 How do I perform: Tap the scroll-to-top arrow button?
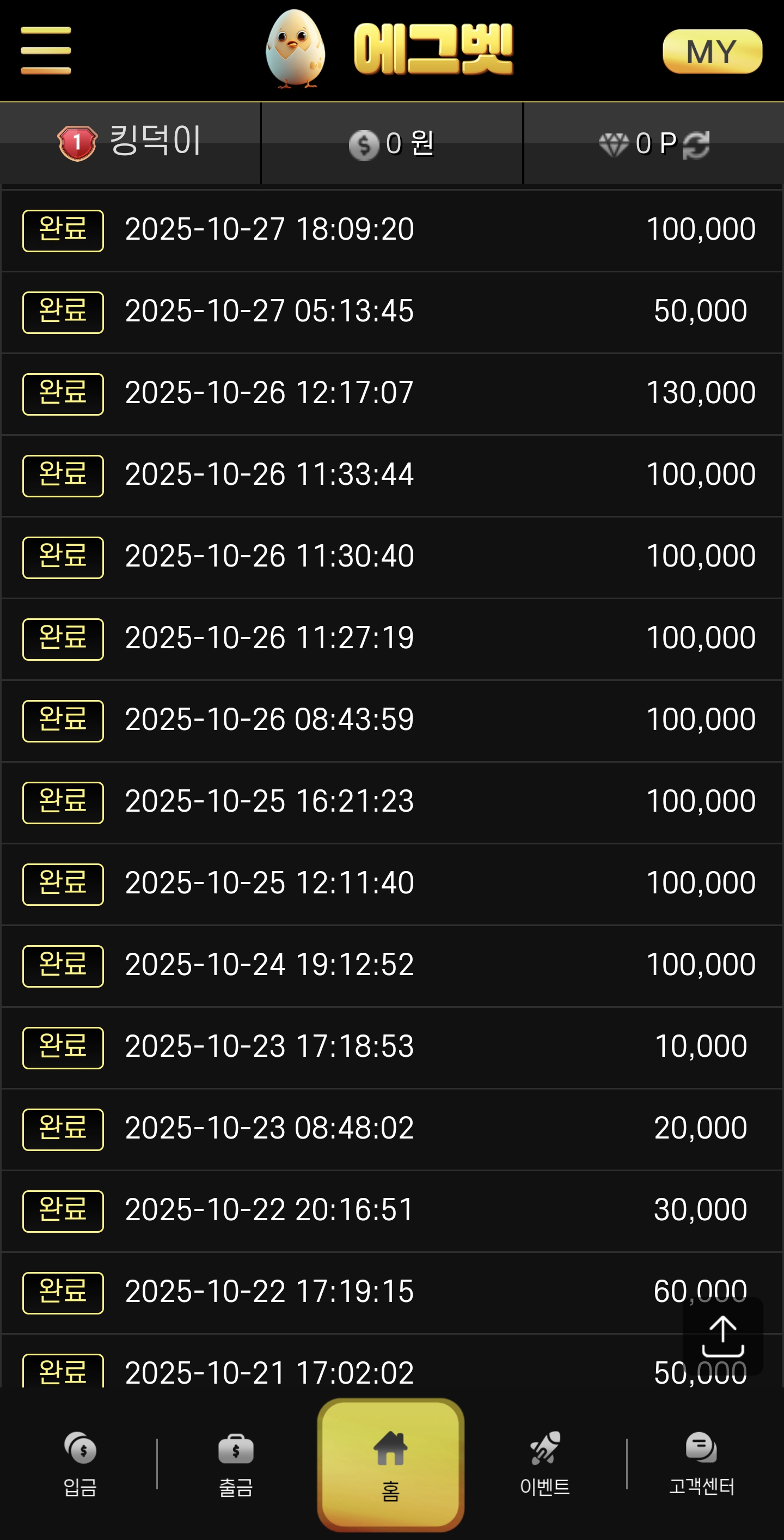click(x=722, y=1336)
